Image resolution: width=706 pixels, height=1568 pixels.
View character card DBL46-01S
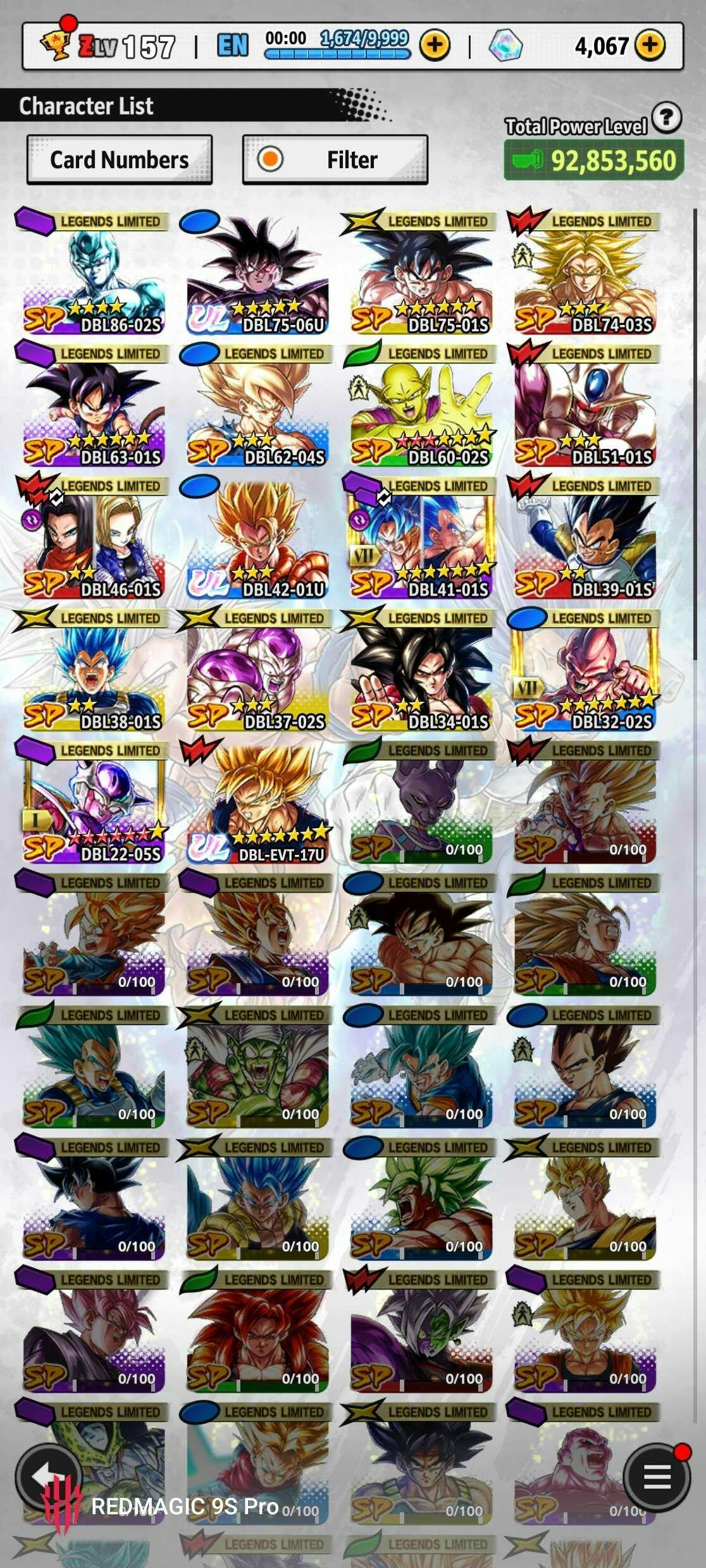(x=93, y=537)
